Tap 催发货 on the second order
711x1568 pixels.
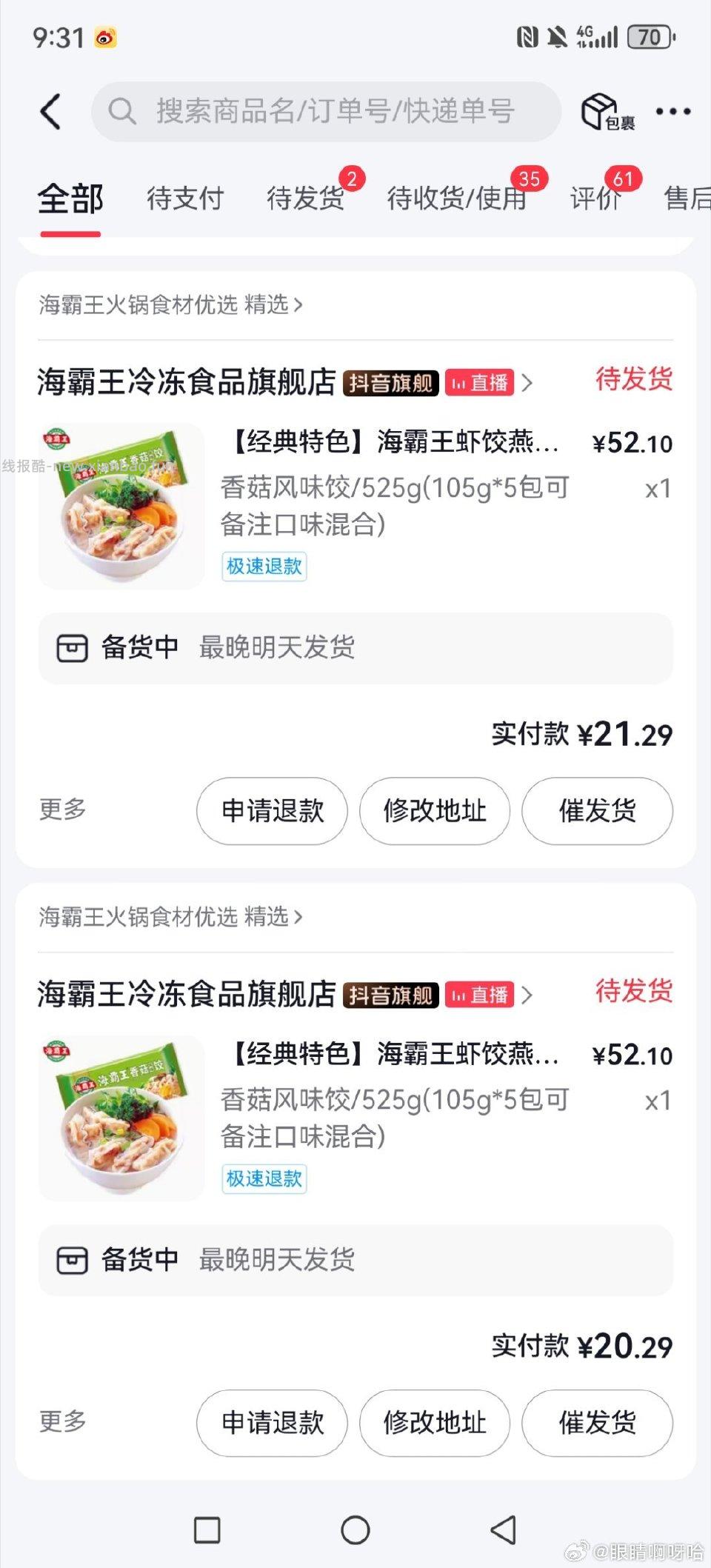point(597,1423)
